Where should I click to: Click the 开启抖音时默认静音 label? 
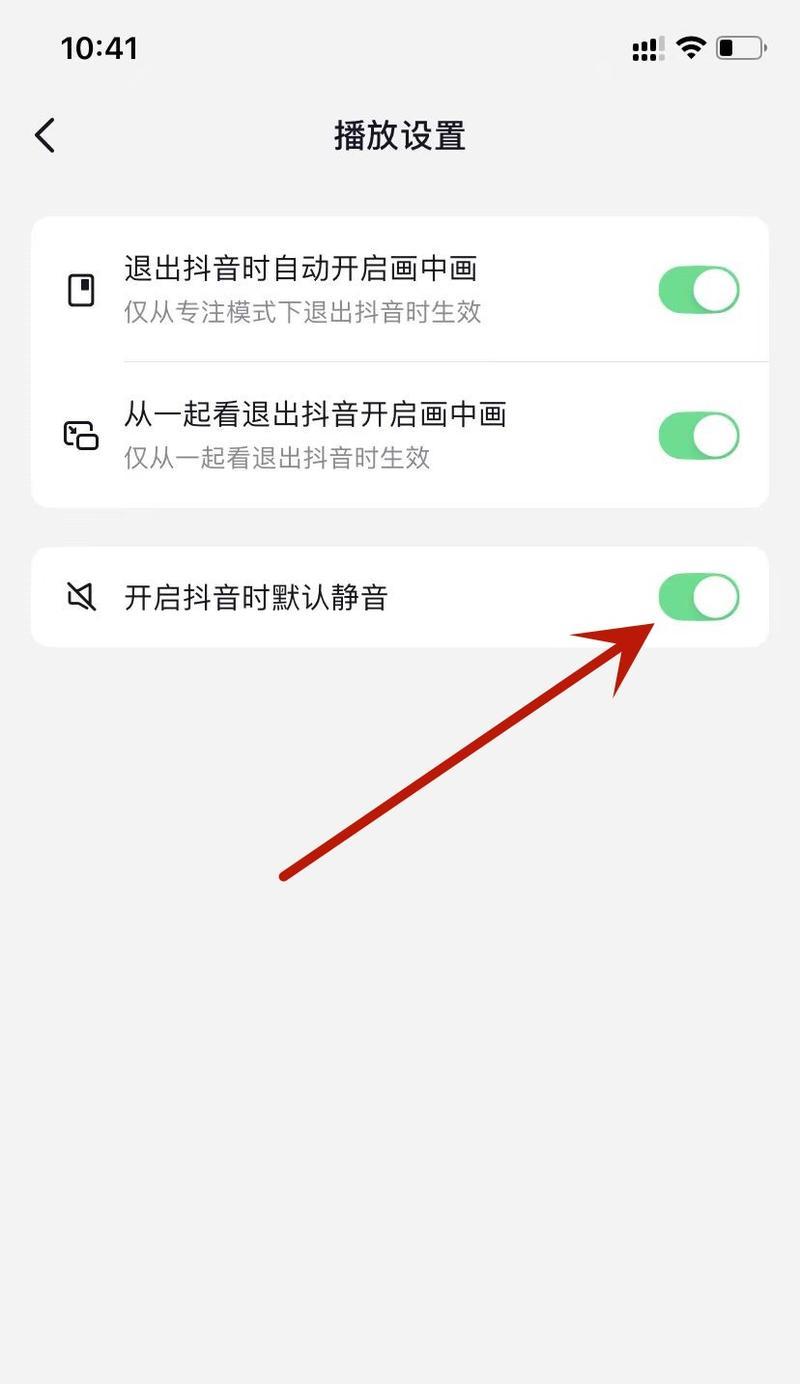point(257,597)
